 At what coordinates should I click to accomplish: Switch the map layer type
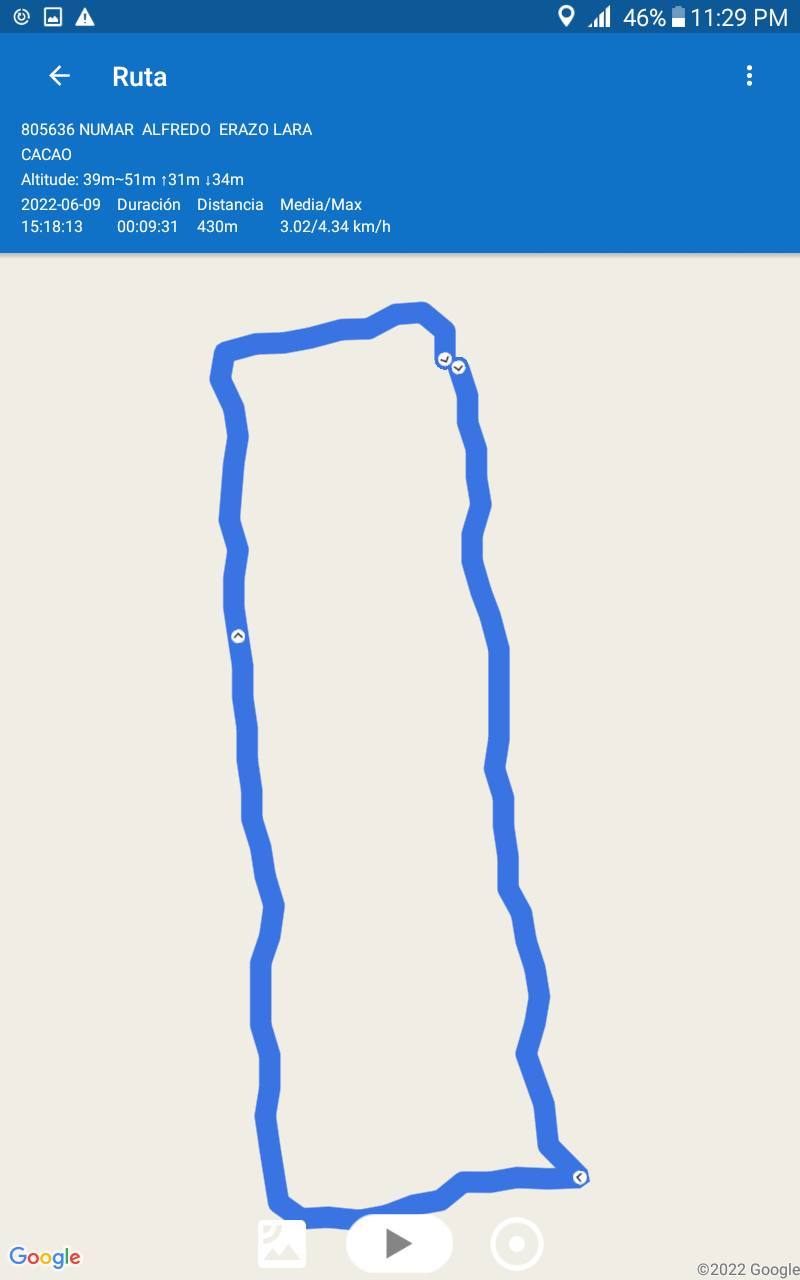click(x=282, y=1243)
